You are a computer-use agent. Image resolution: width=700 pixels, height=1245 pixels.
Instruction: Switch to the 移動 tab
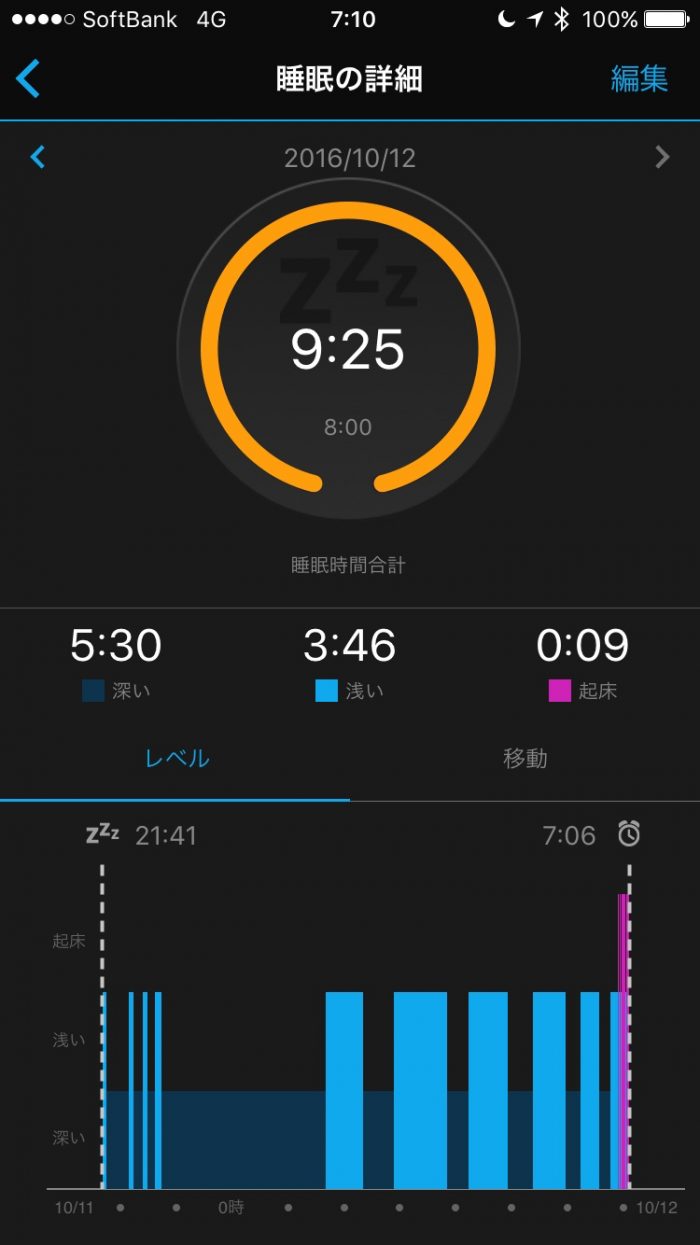[x=524, y=758]
